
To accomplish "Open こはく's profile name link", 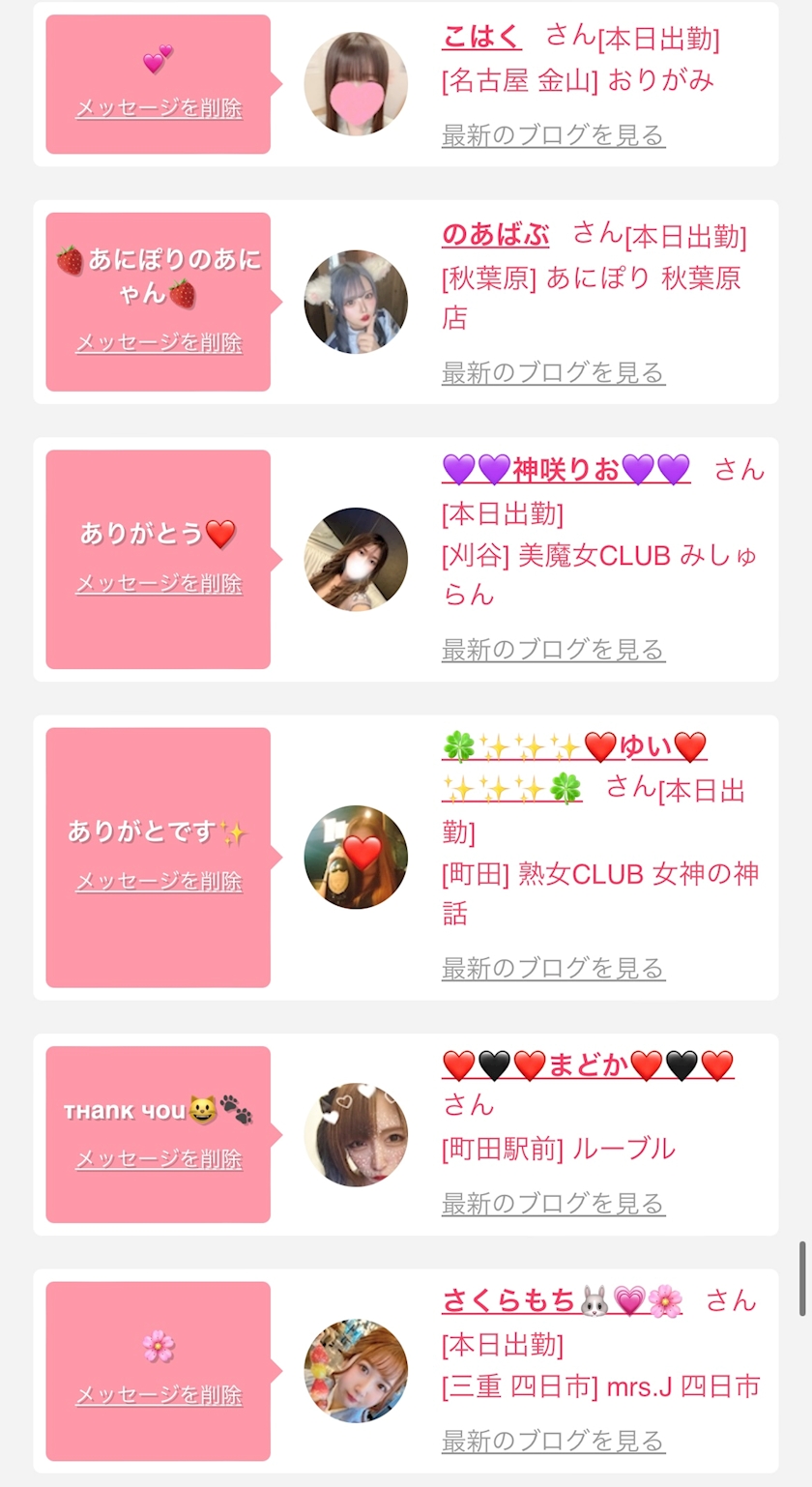I will (481, 37).
